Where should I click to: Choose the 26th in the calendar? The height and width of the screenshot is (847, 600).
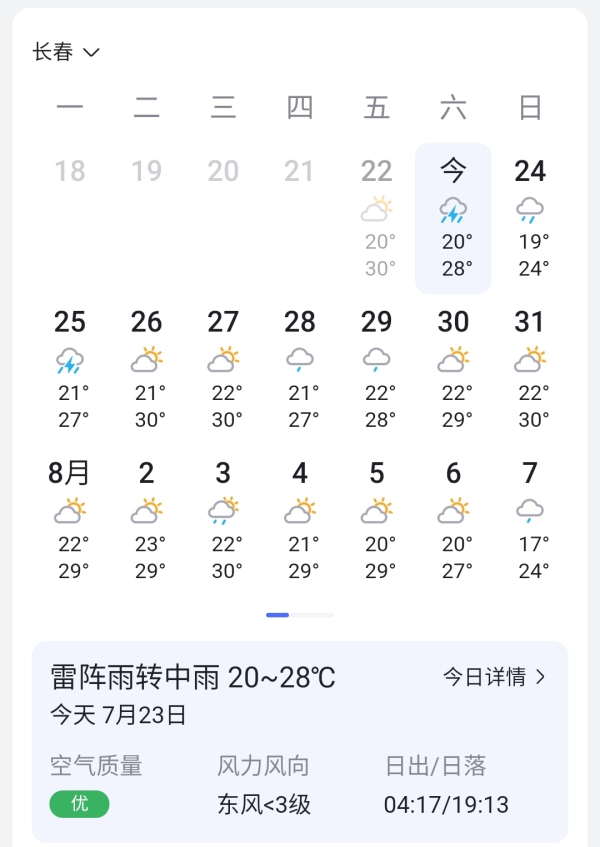click(x=147, y=368)
